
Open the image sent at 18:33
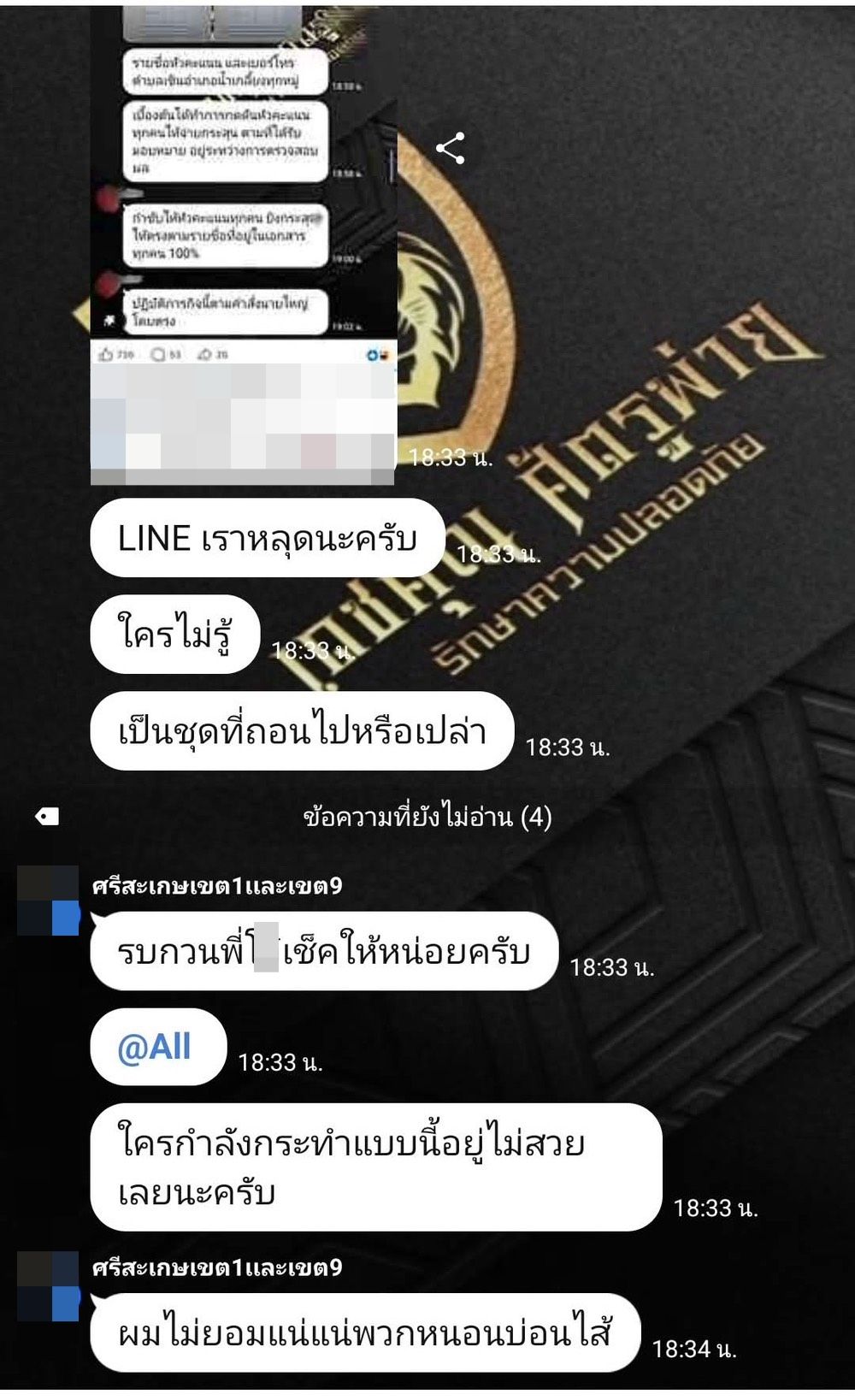243,244
